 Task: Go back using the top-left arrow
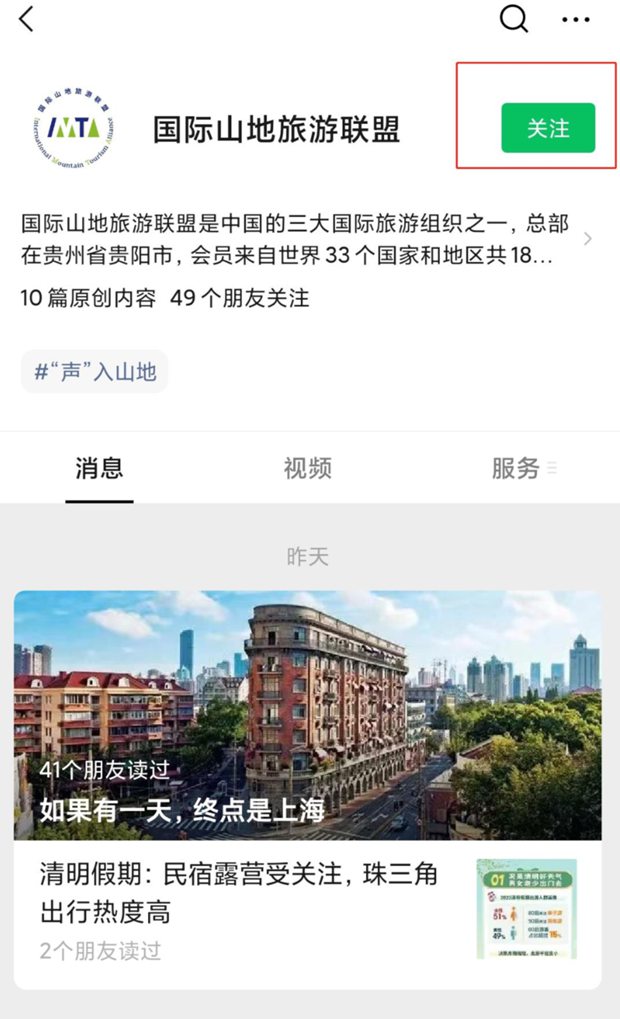click(27, 18)
